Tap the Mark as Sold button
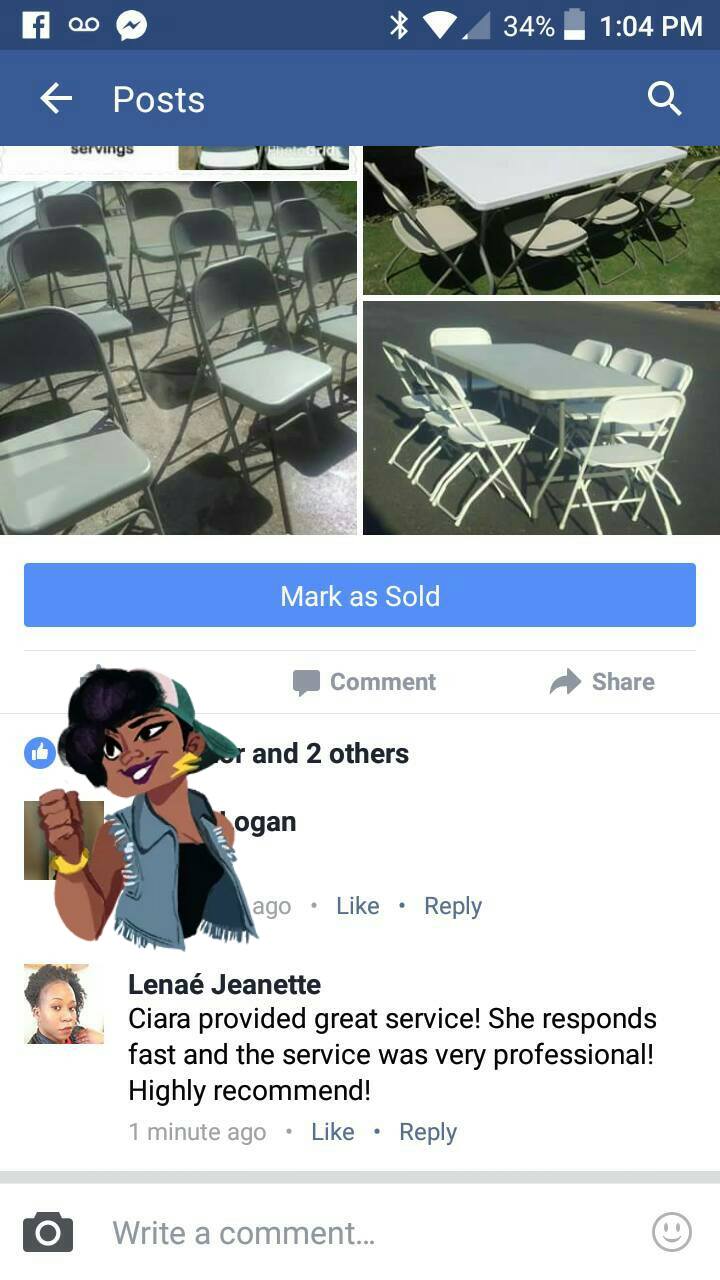The image size is (720, 1280). [360, 596]
